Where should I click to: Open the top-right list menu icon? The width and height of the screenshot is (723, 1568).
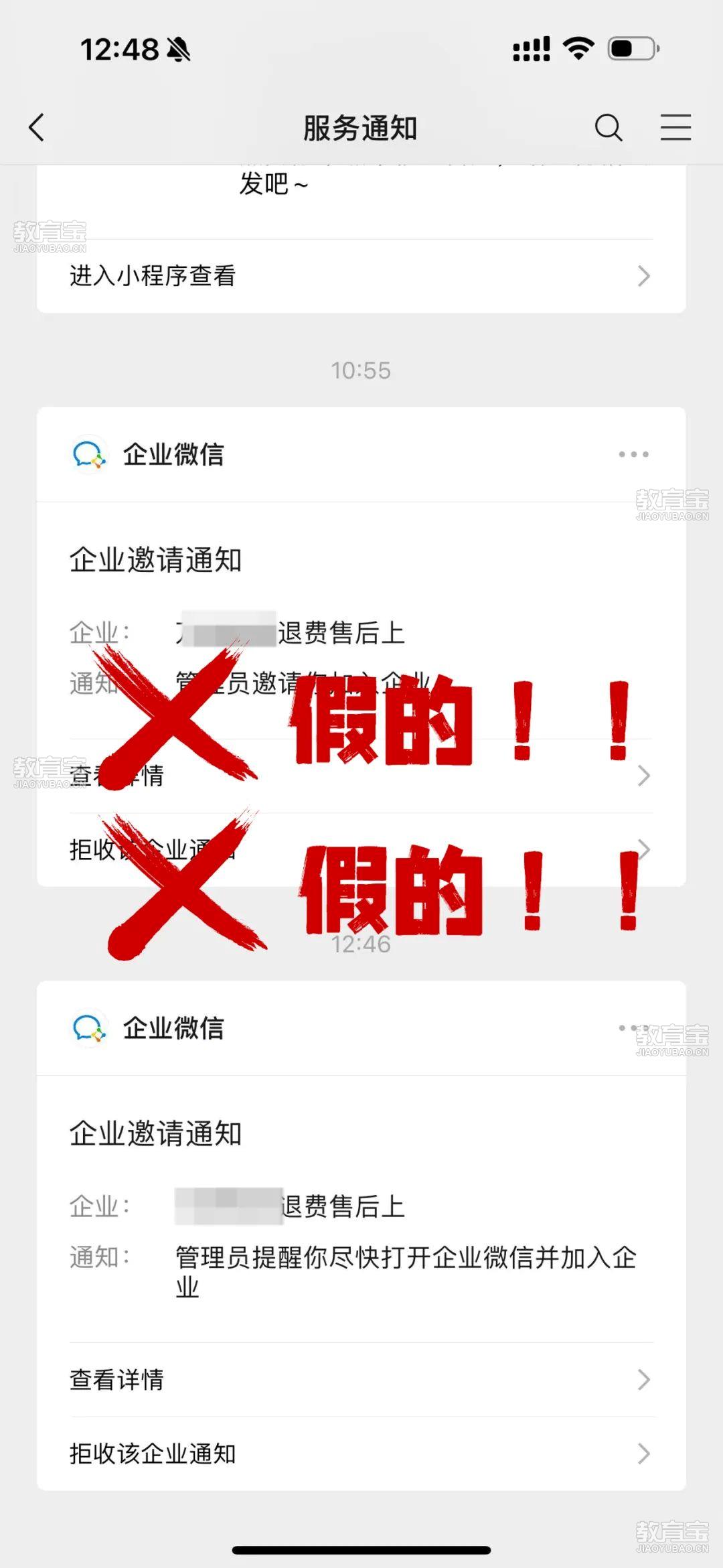pyautogui.click(x=675, y=127)
